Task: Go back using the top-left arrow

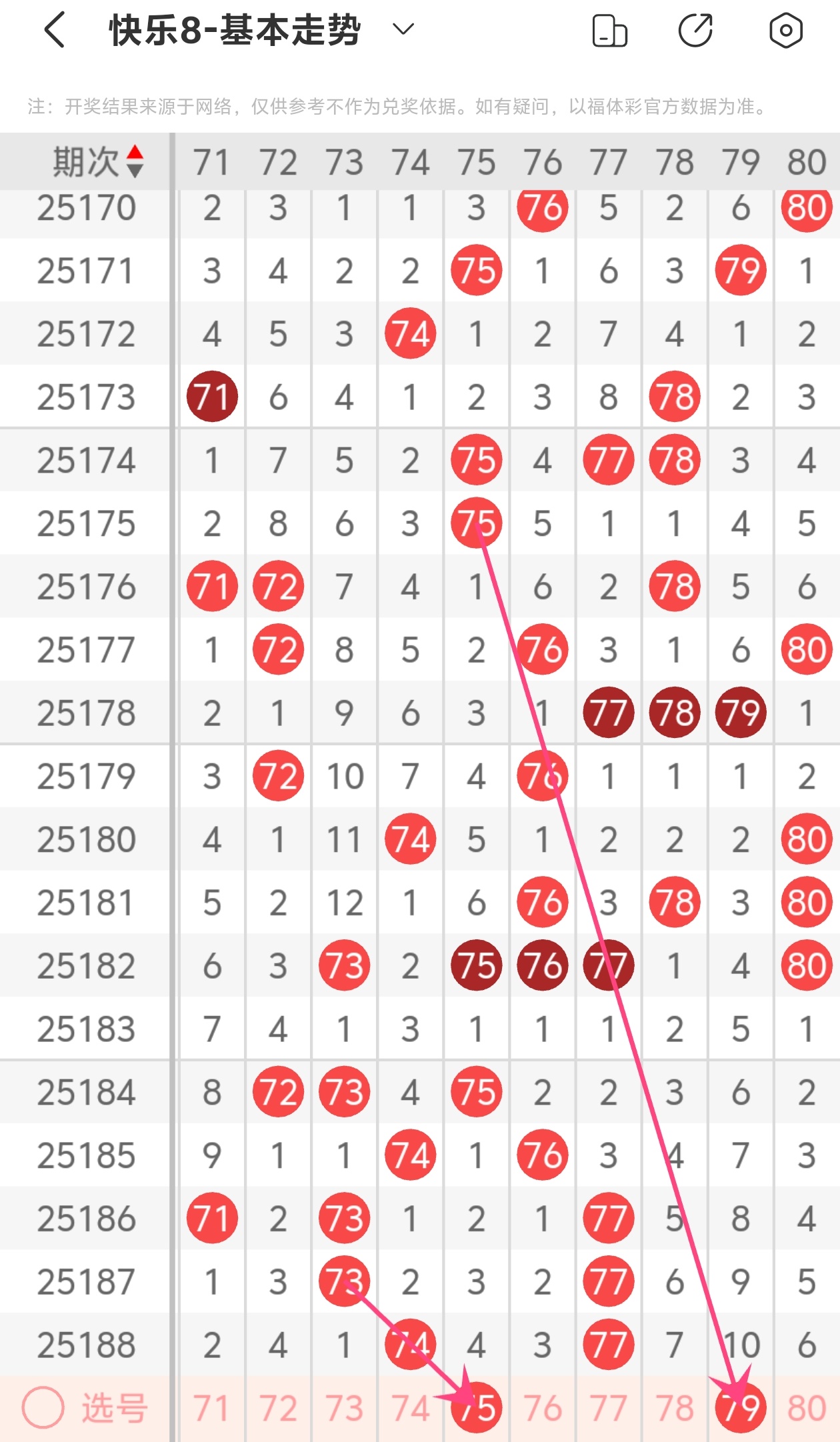Action: coord(55,30)
